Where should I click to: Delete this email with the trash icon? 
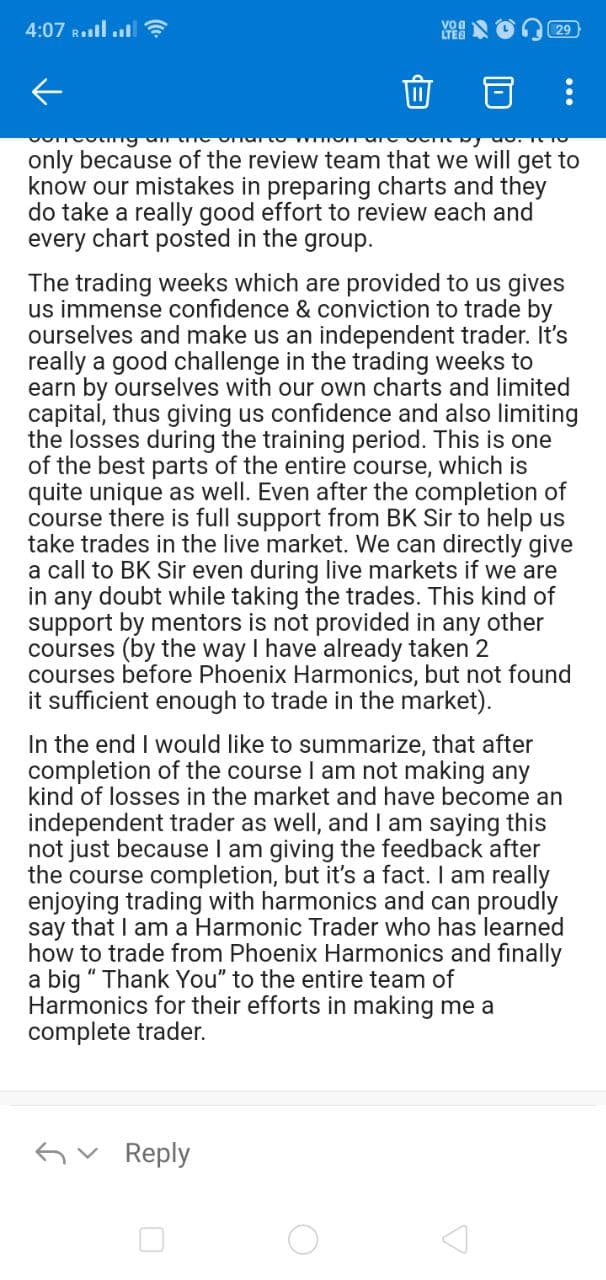pyautogui.click(x=416, y=94)
